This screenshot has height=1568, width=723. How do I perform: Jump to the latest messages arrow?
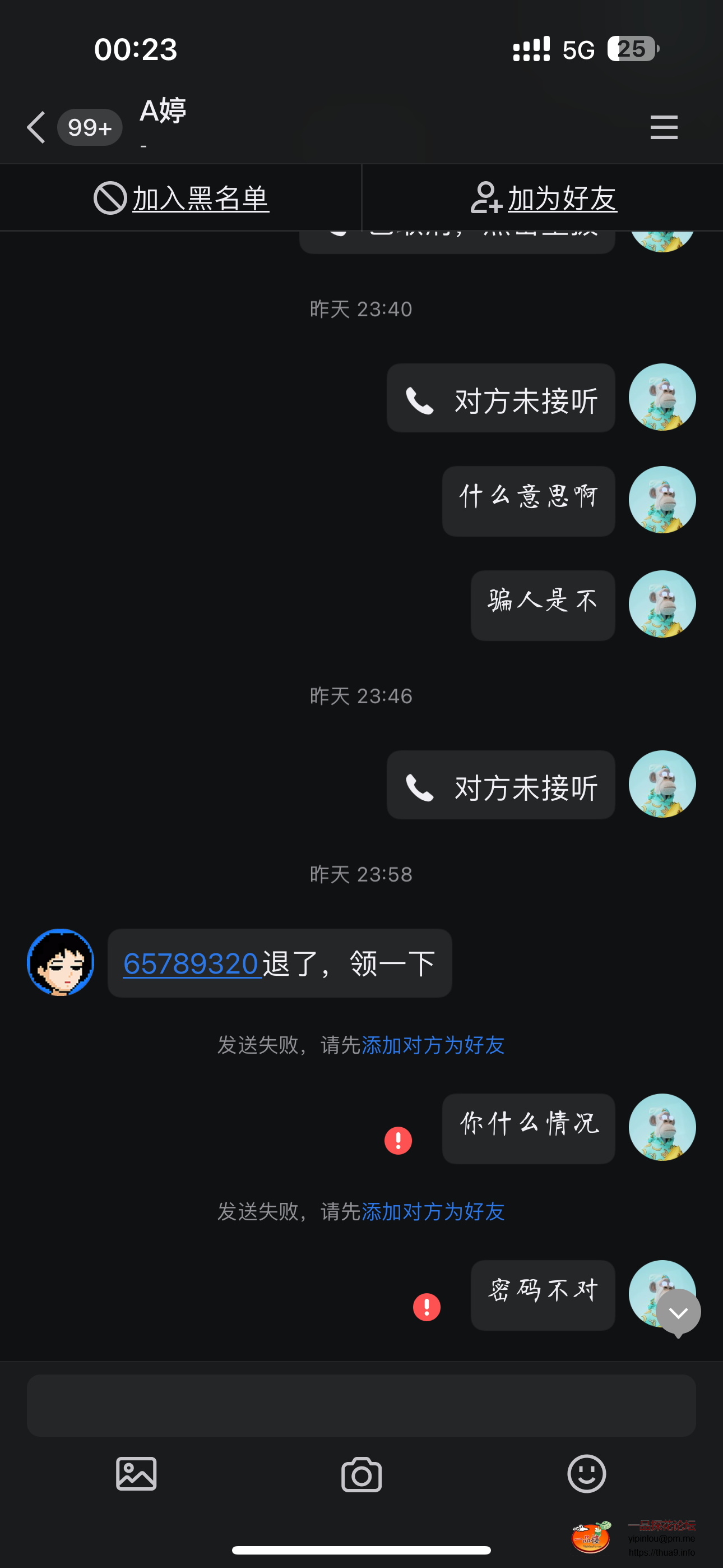point(678,1312)
